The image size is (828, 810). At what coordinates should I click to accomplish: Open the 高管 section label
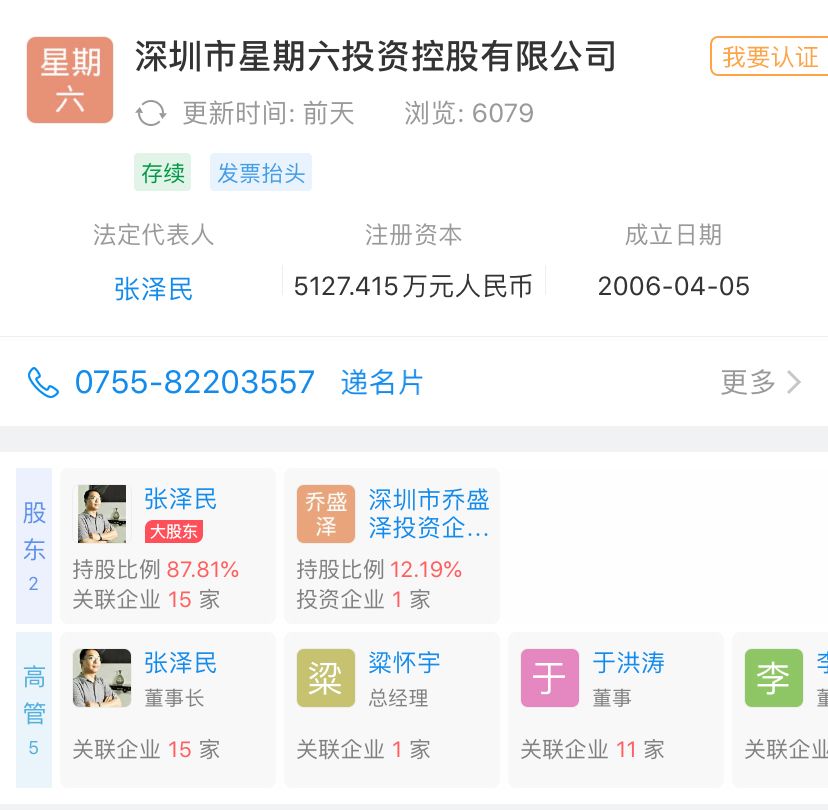pyautogui.click(x=34, y=708)
